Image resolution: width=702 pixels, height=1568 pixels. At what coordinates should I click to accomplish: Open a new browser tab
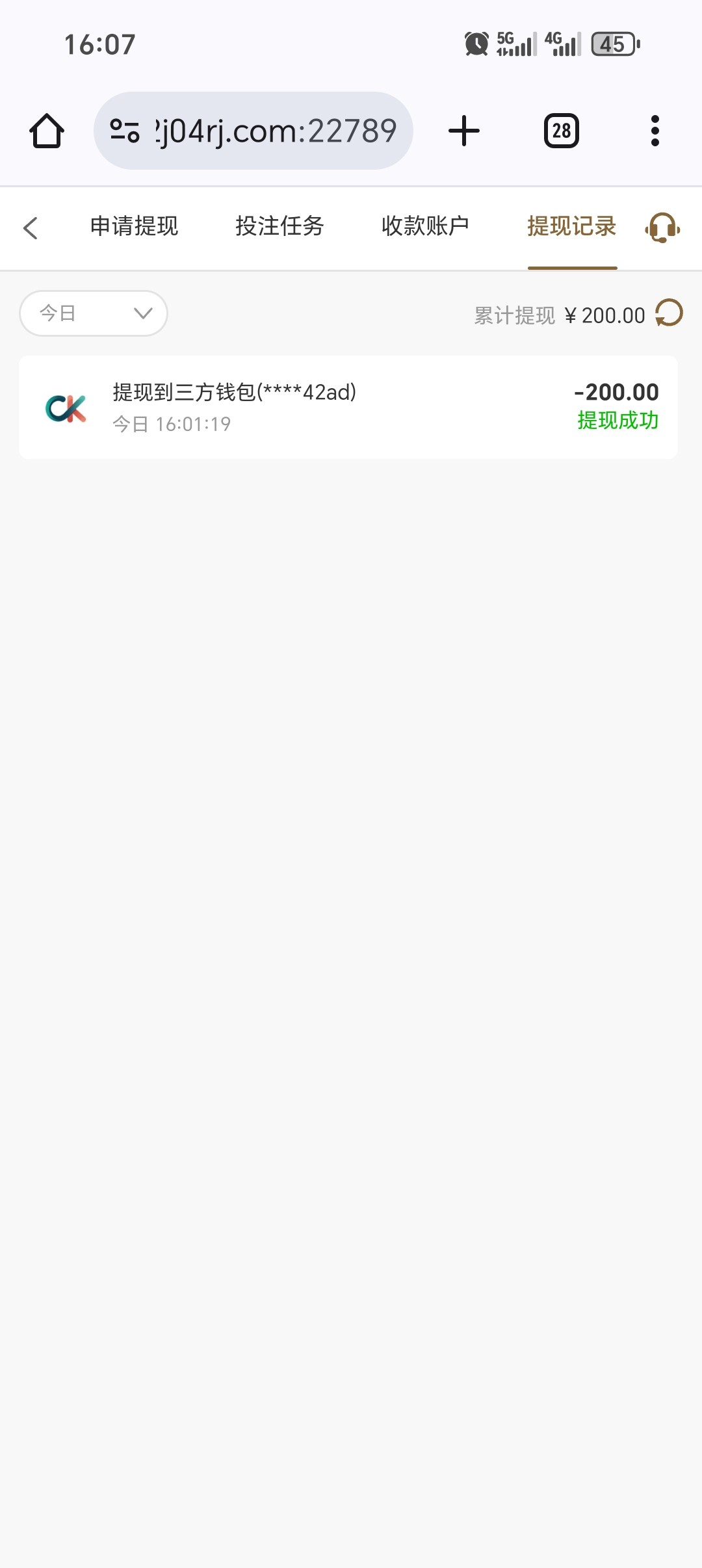(464, 131)
